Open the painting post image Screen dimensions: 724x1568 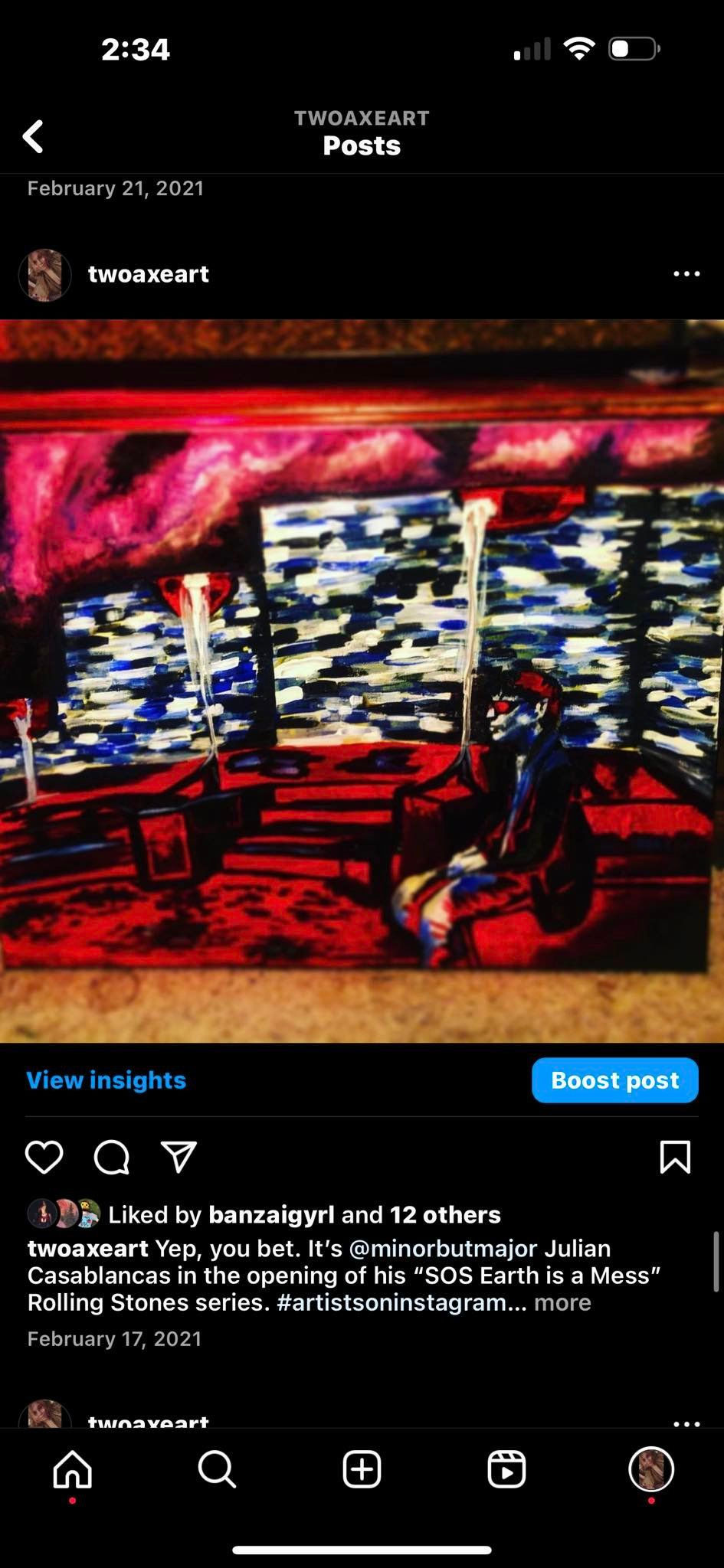pyautogui.click(x=362, y=681)
